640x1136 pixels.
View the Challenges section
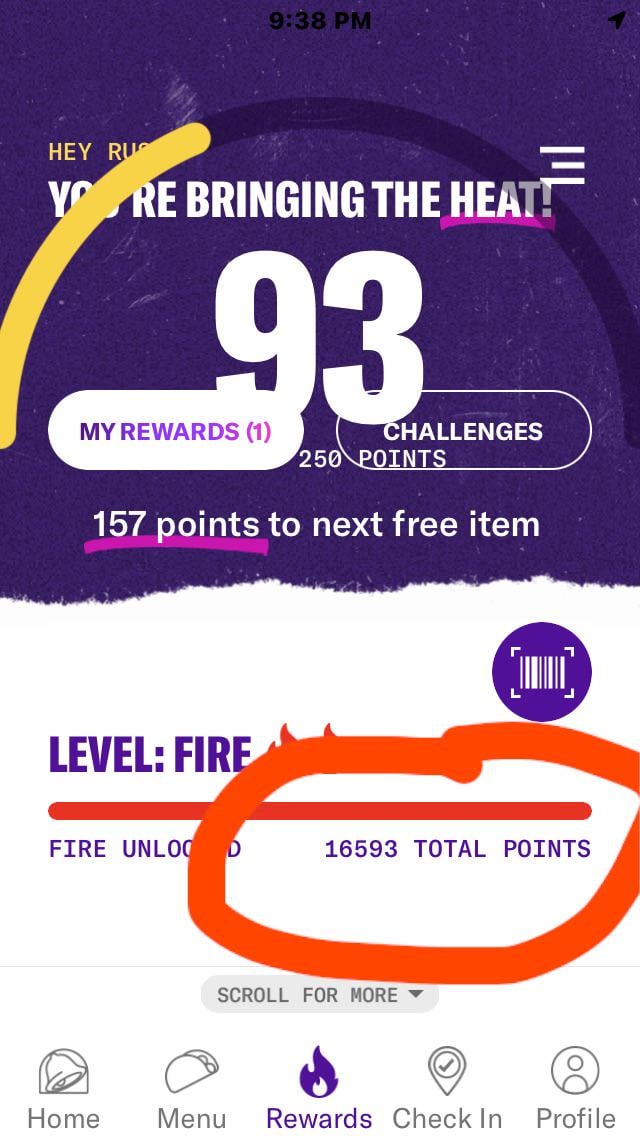click(463, 431)
